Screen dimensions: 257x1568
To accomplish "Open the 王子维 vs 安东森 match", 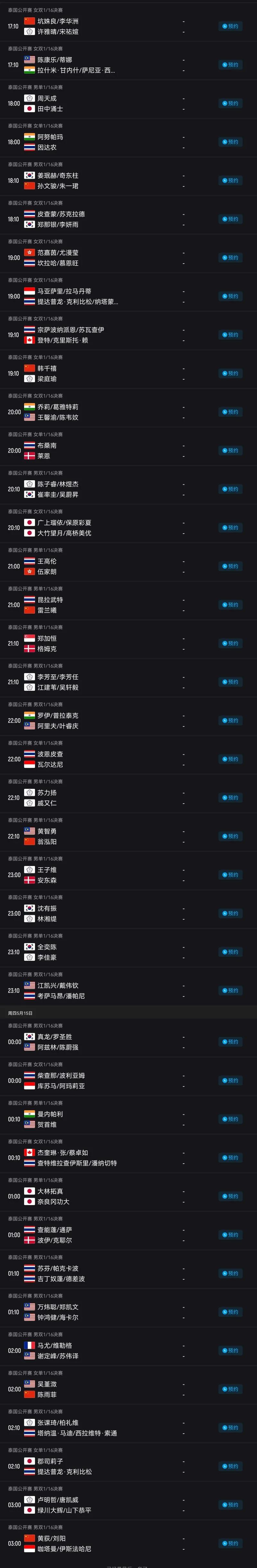I will pos(91,875).
